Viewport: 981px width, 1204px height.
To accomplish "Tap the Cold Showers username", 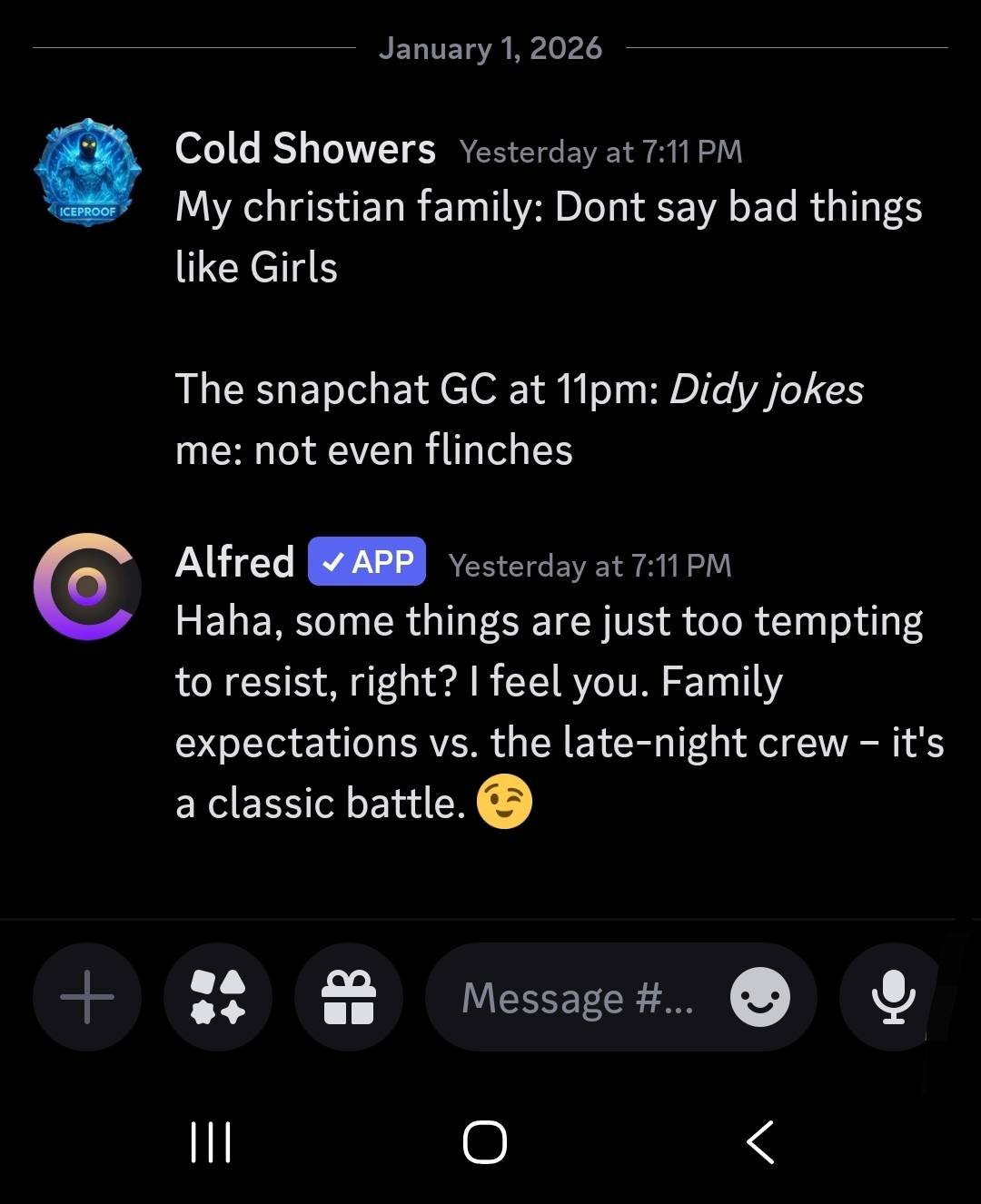I will click(305, 149).
